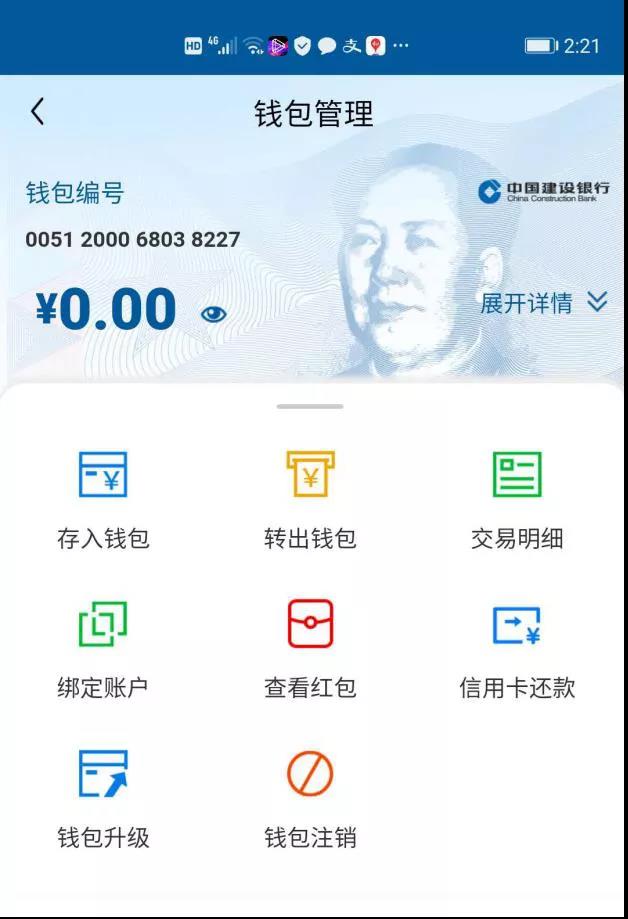Expand wallet details via 展开详情
The width and height of the screenshot is (628, 919).
coord(543,303)
